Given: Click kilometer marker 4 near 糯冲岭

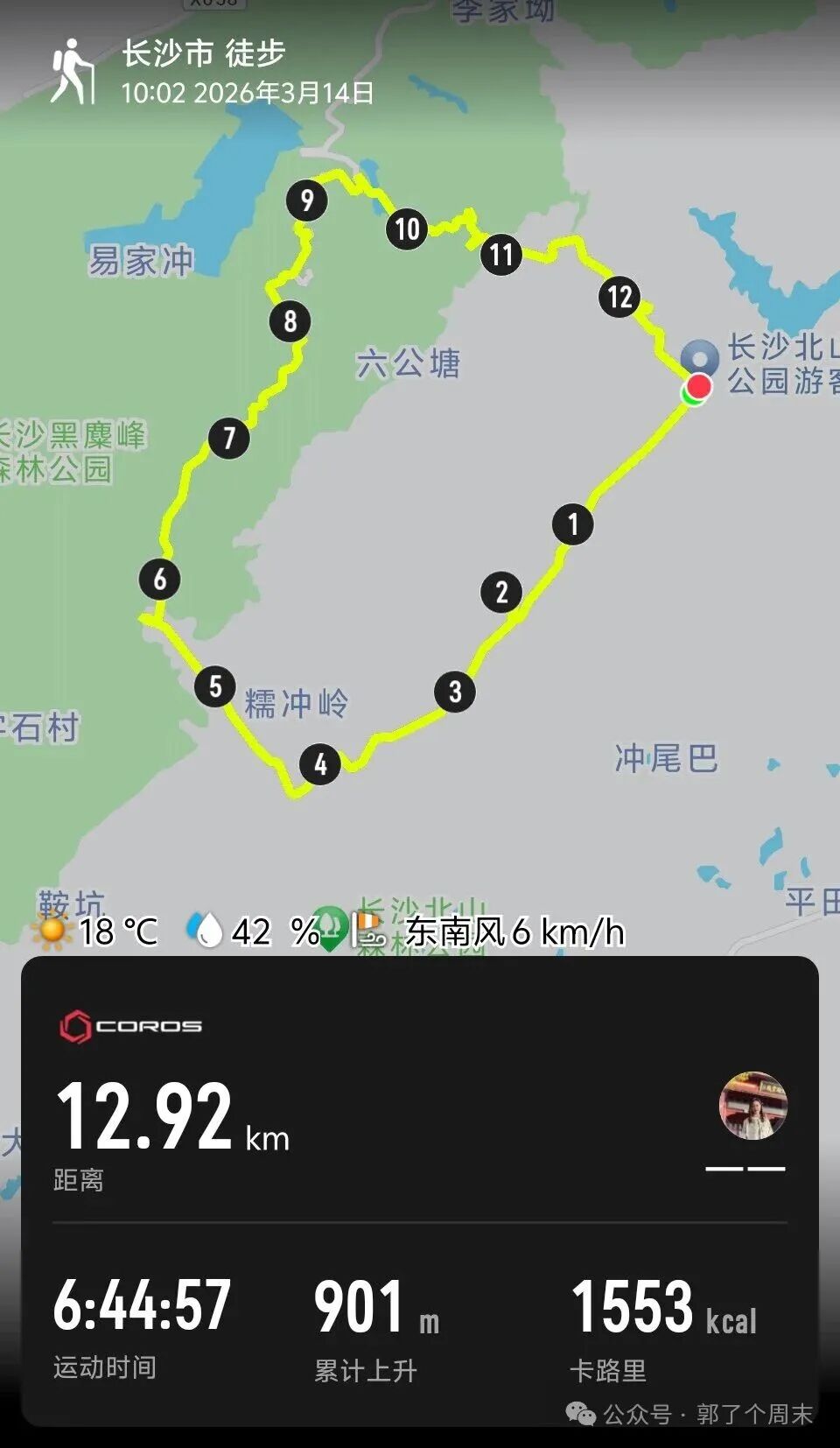Looking at the screenshot, I should 321,764.
